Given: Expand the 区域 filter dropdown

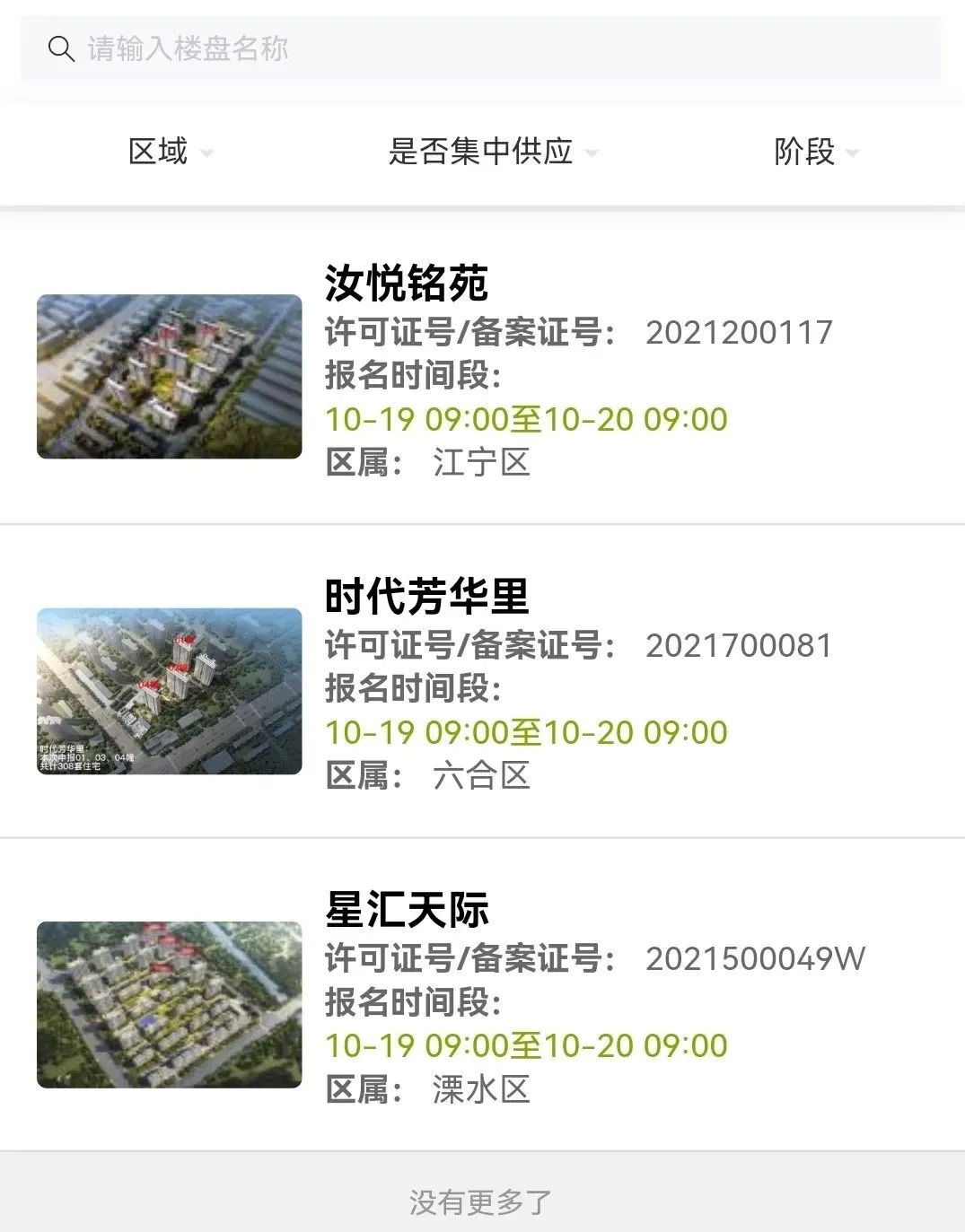Looking at the screenshot, I should (170, 152).
